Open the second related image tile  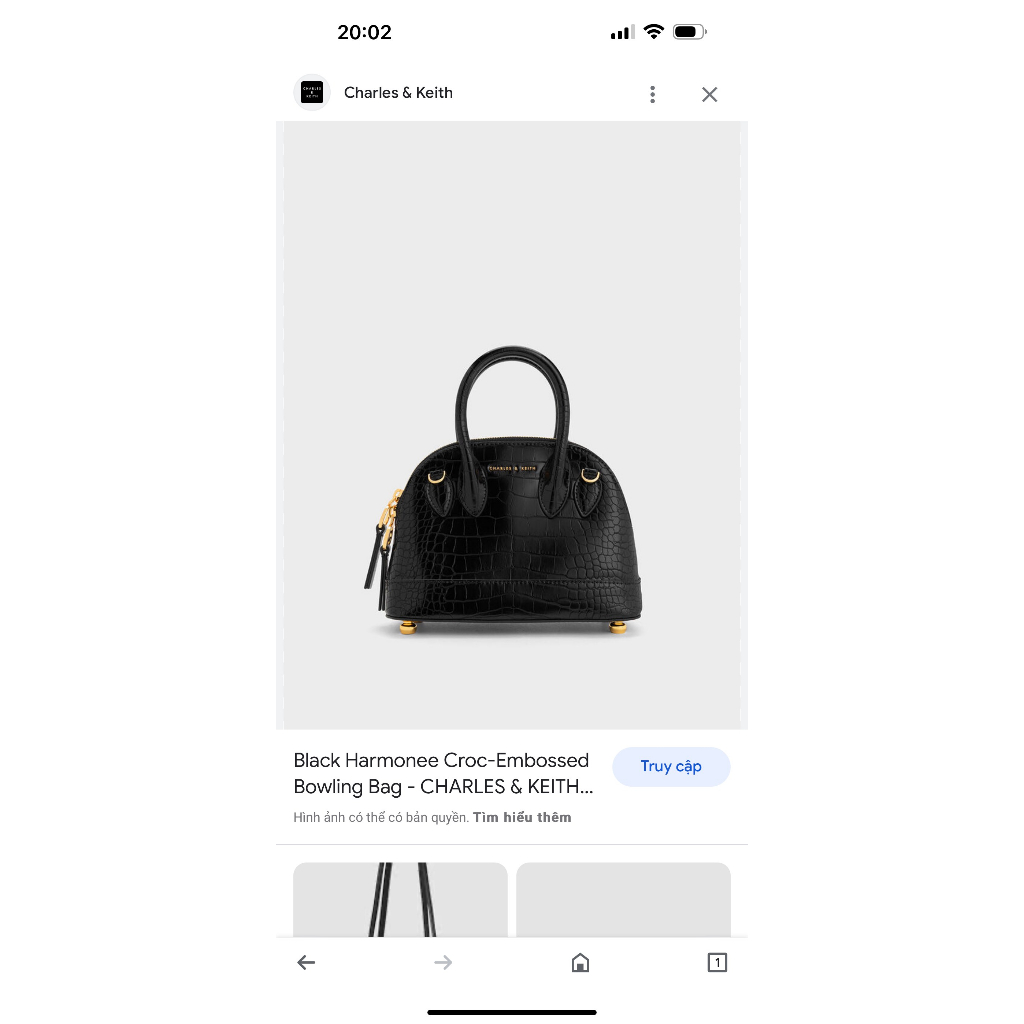623,898
